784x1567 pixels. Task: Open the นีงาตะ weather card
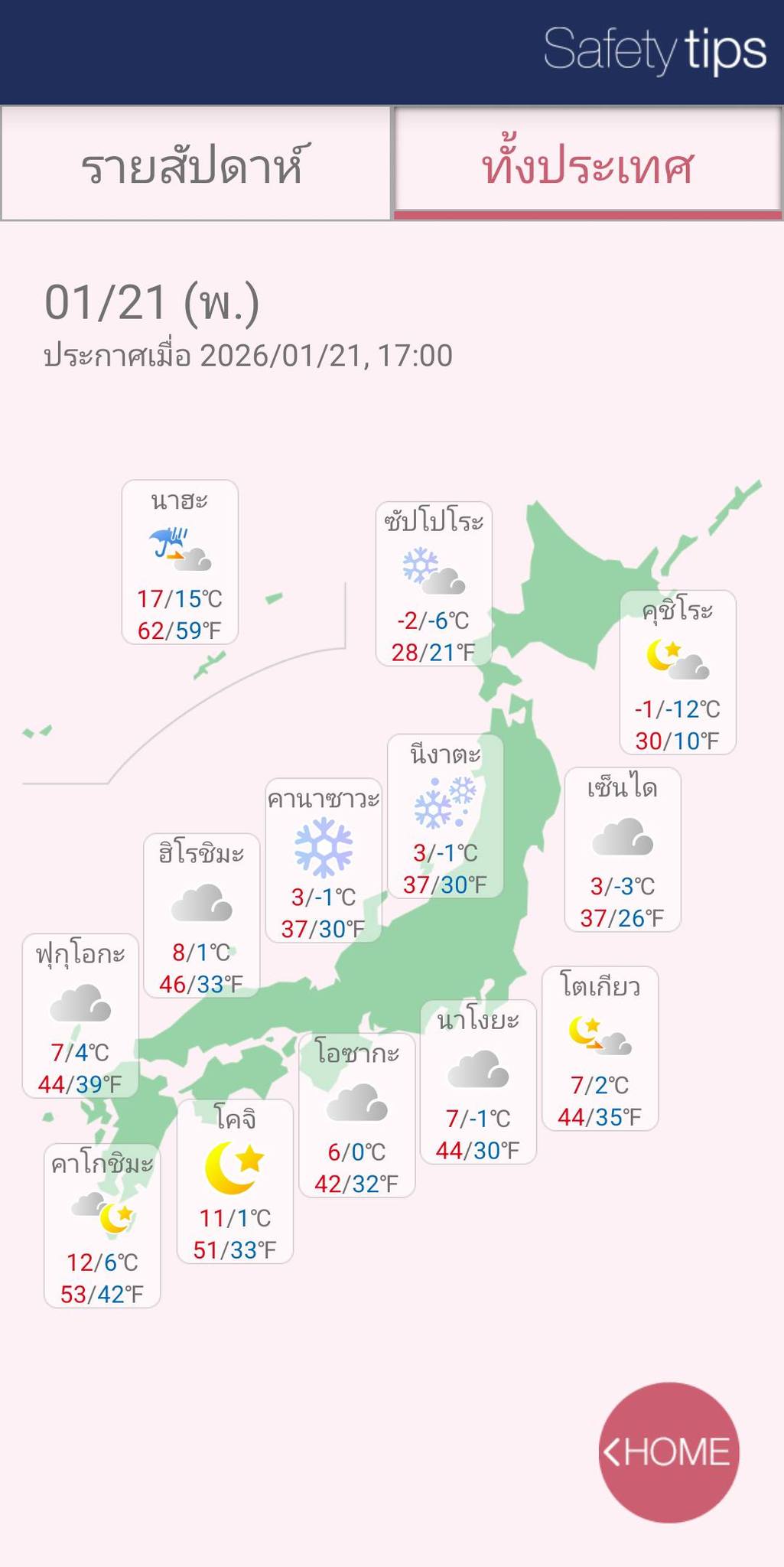coord(445,816)
